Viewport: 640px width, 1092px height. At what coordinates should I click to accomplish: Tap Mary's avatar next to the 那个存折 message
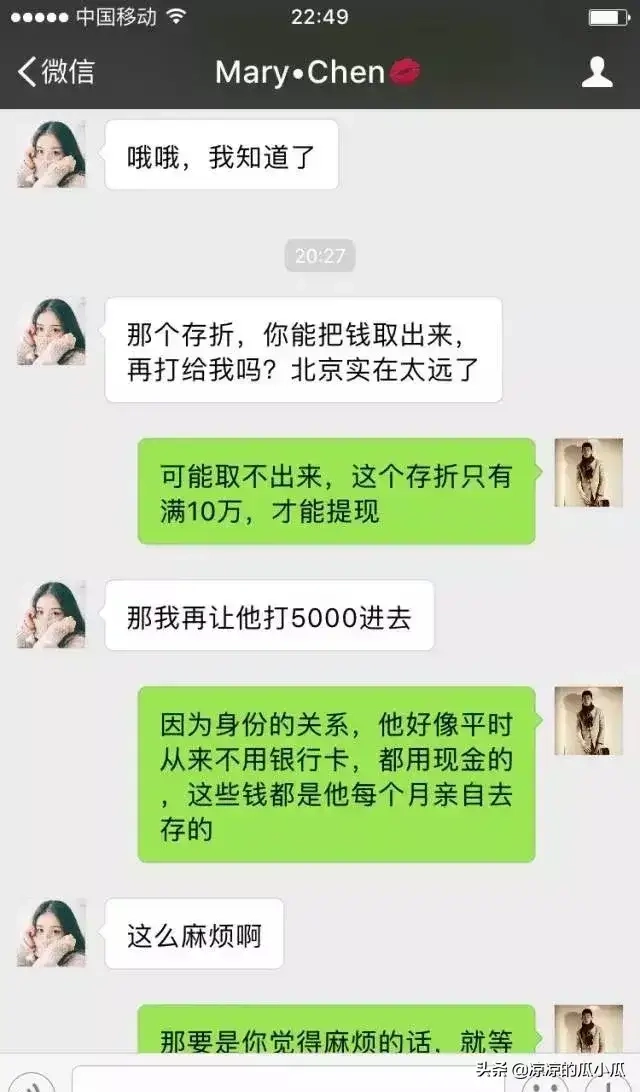51,332
